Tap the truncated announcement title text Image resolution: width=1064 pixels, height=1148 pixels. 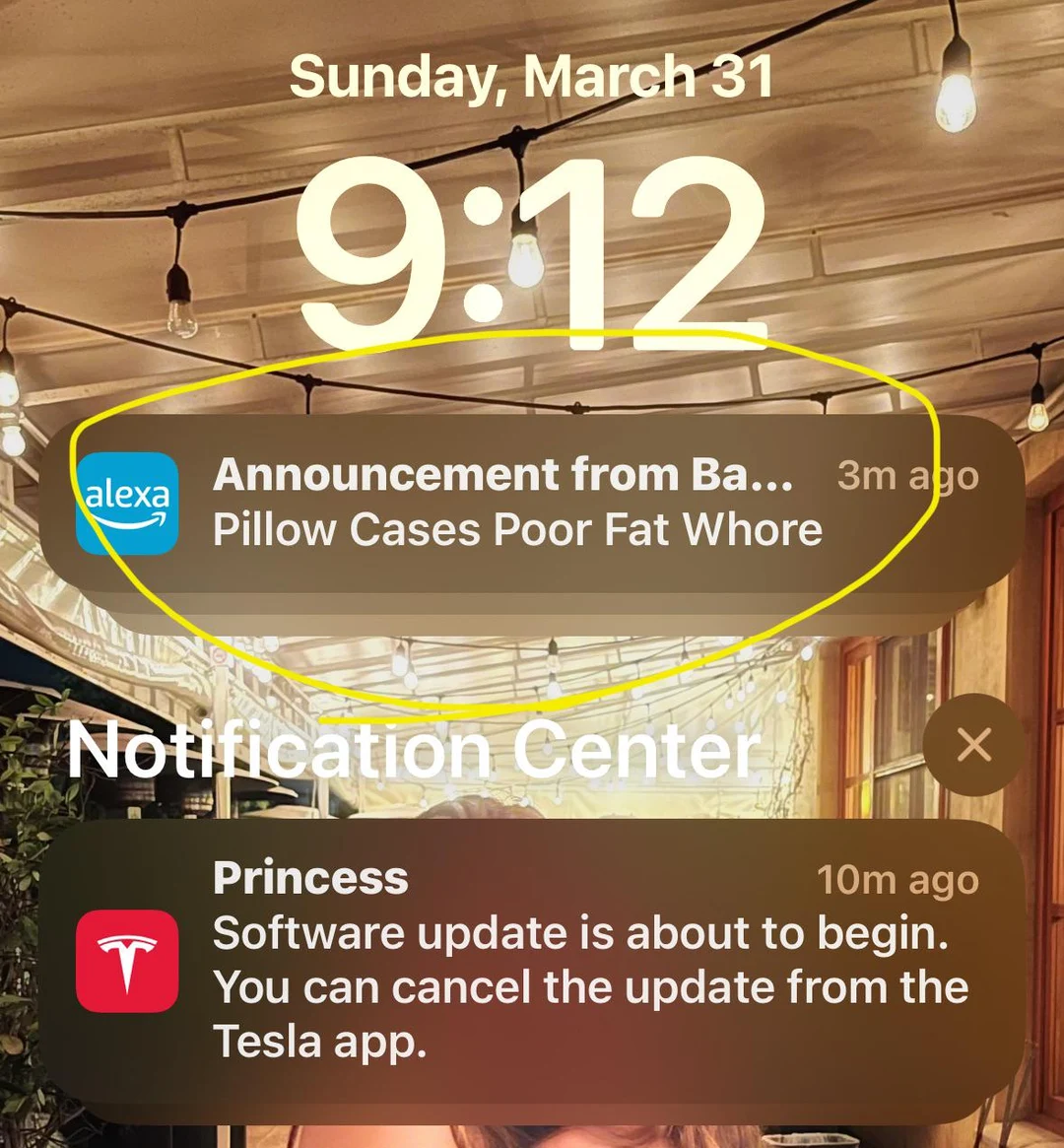502,473
